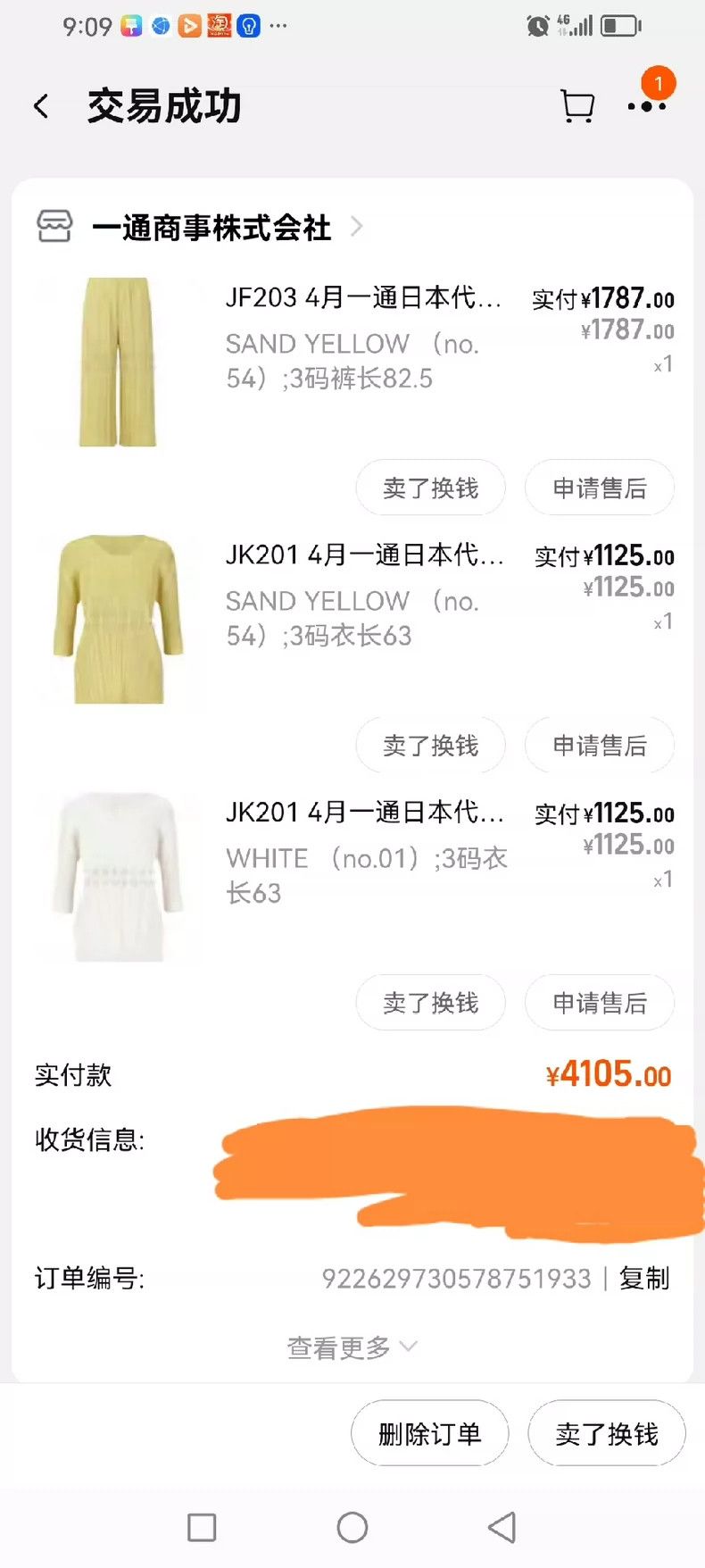
Task: Tap the bottom bar 卖了换钱 button
Action: coord(607,1433)
